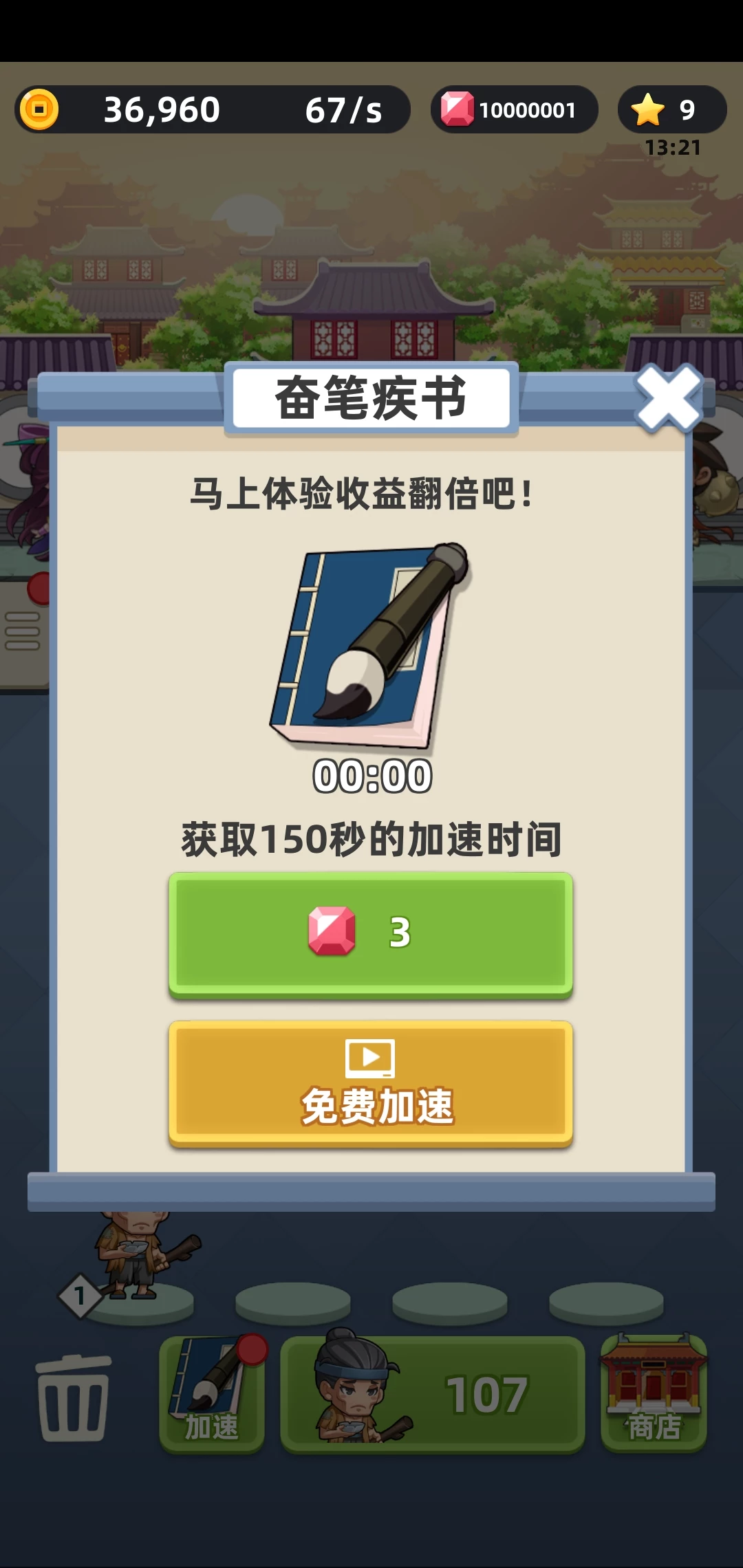The height and width of the screenshot is (1568, 743).
Task: Buy a new character for 107 coins
Action: point(433,1393)
